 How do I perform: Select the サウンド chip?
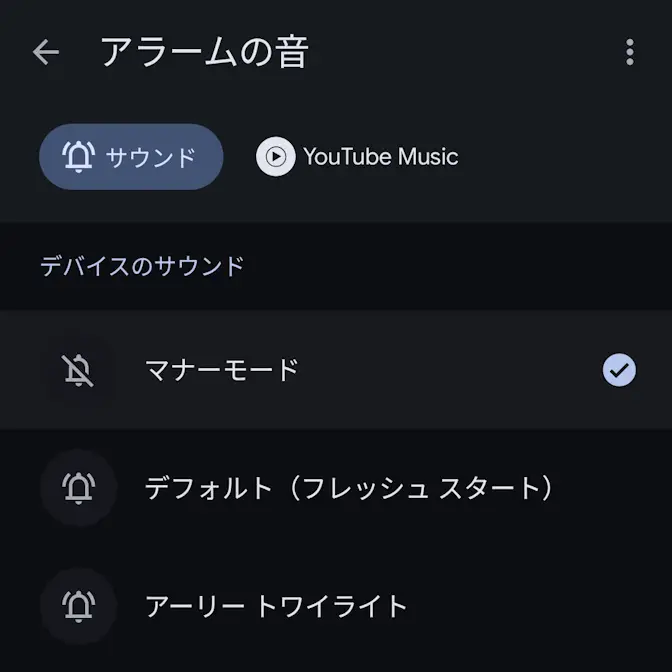[130, 157]
